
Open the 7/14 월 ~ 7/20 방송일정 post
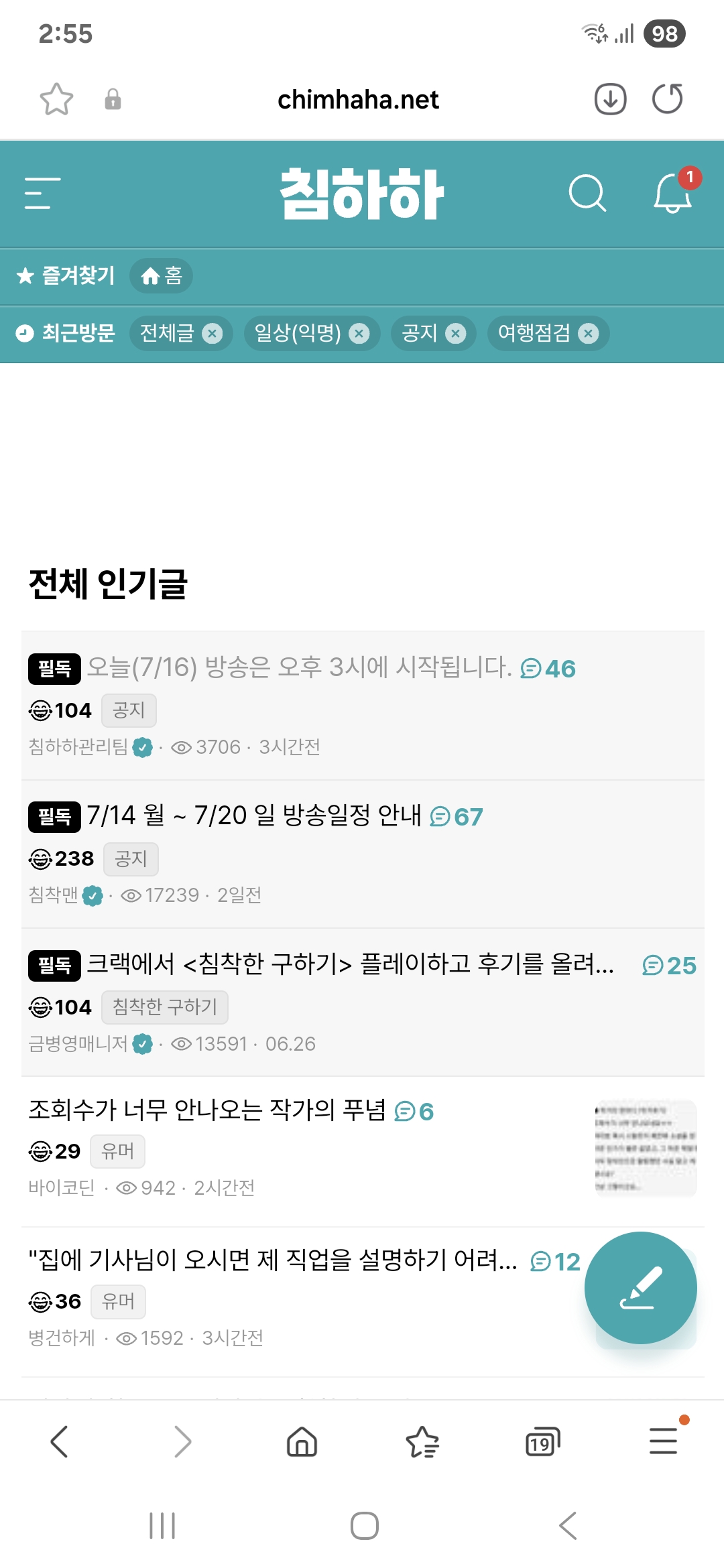coord(255,815)
